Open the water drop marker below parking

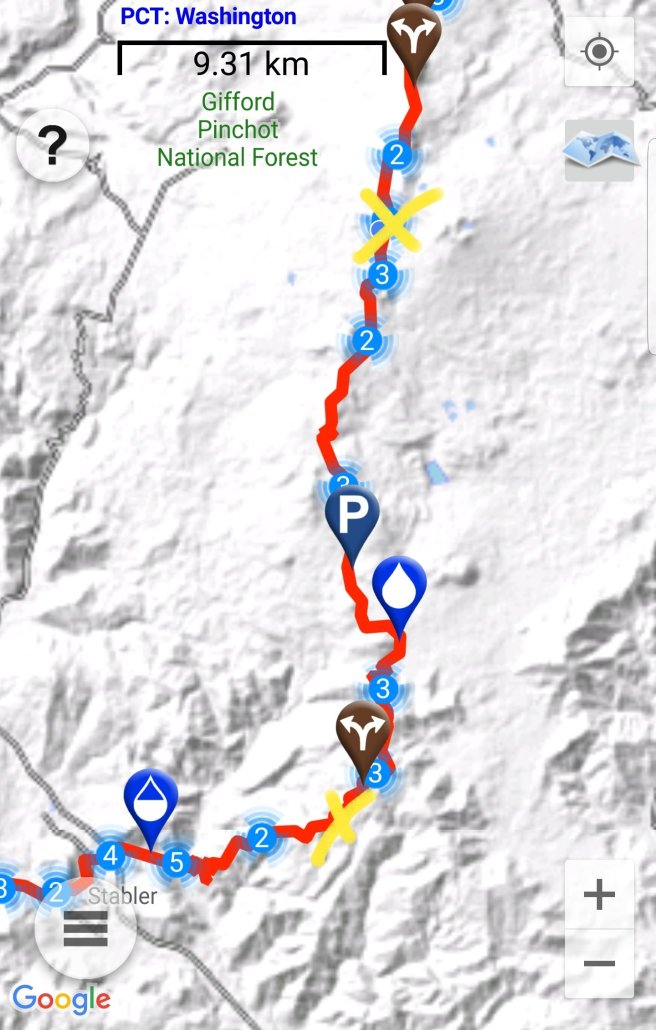pos(399,588)
